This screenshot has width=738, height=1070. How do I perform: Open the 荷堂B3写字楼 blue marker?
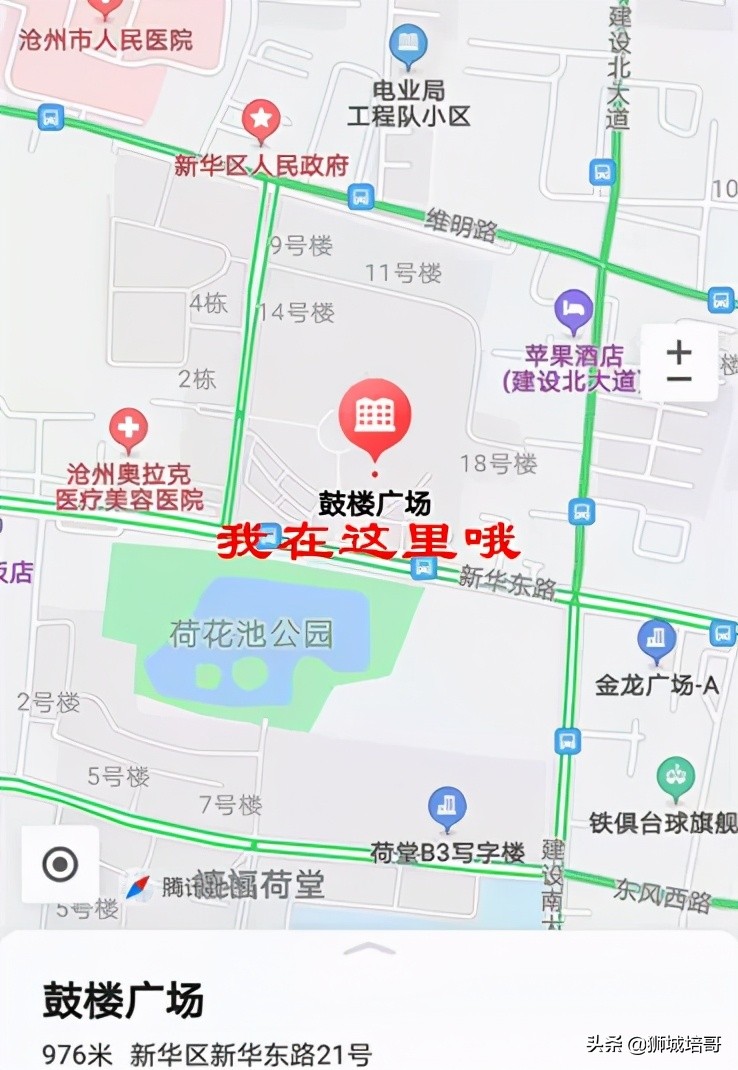pos(447,804)
